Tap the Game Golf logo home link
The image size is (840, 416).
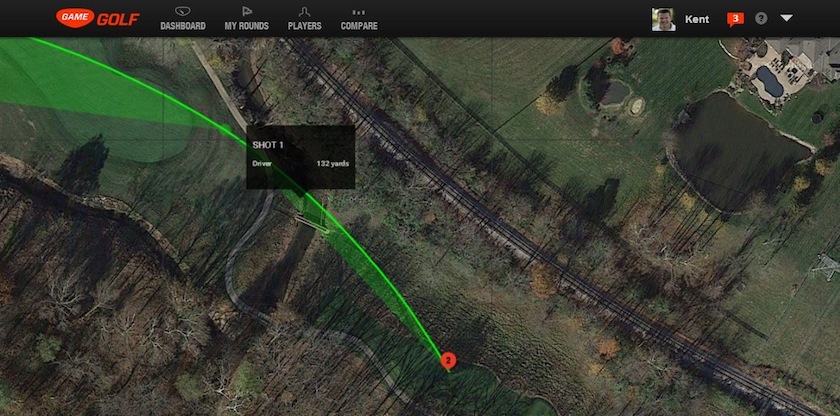pyautogui.click(x=97, y=18)
